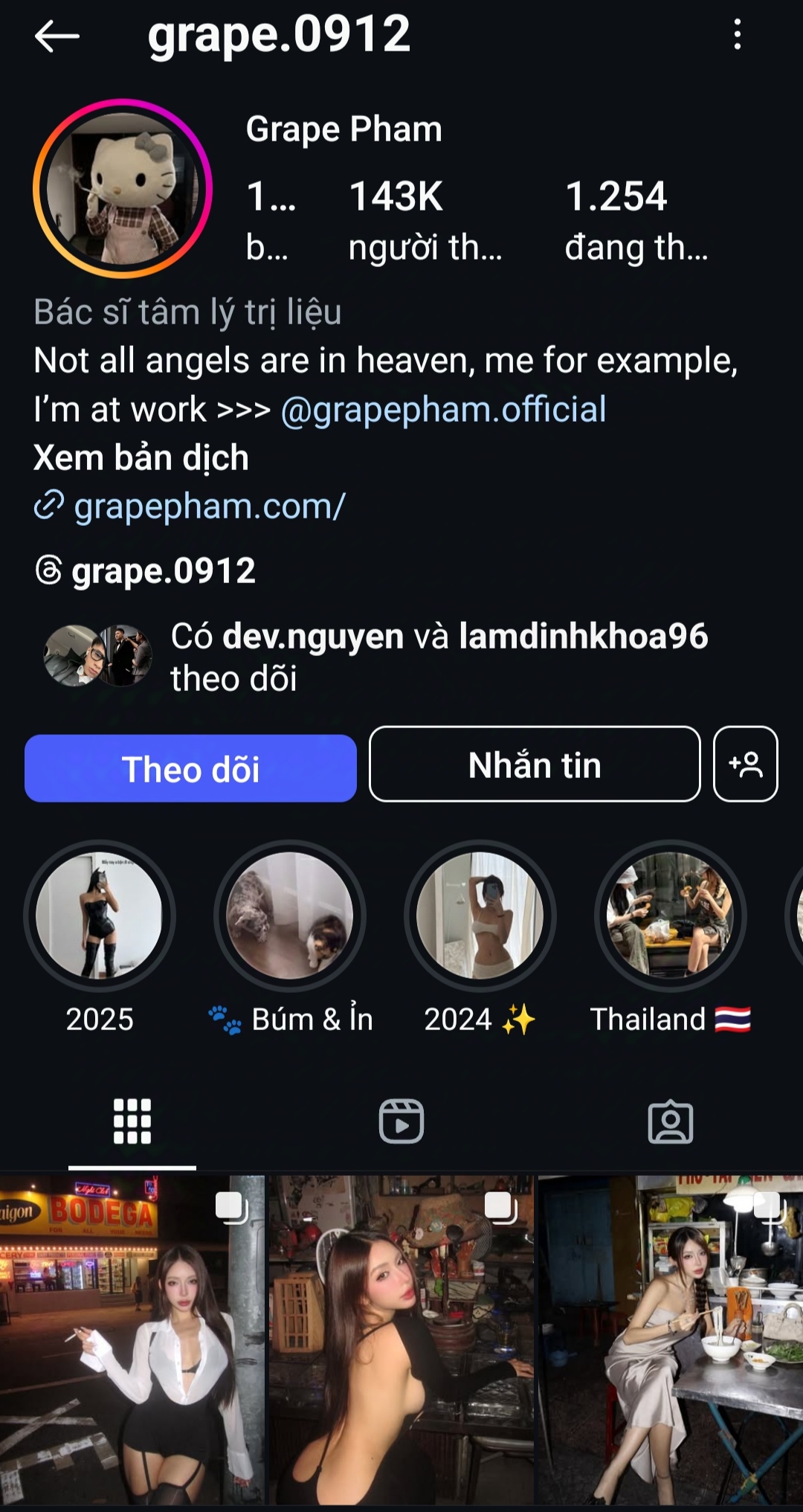Show suggested accounts with add-person icon
This screenshot has width=803, height=1512.
[745, 765]
